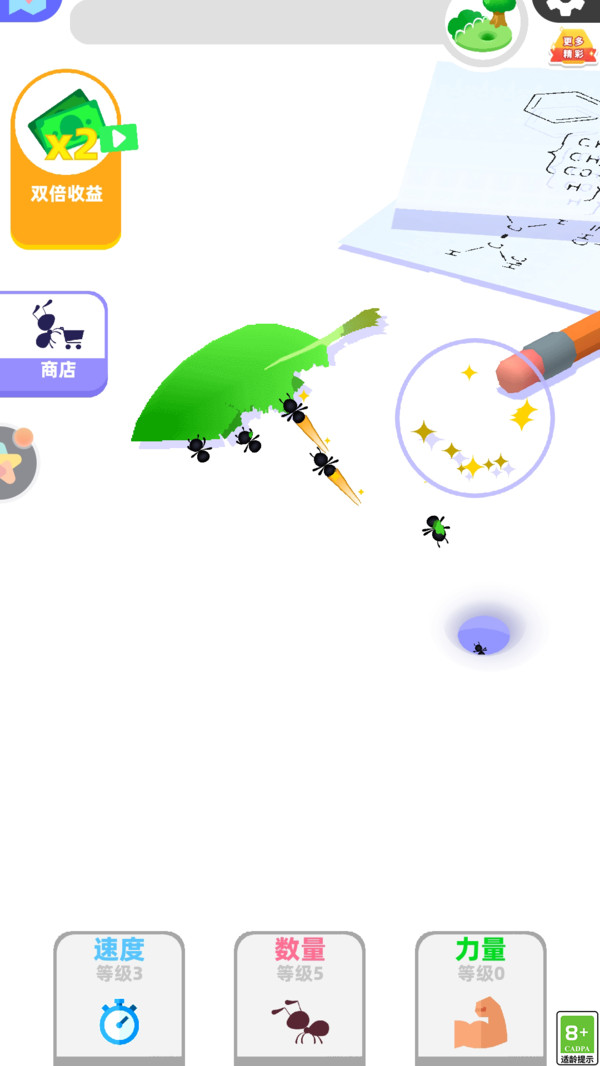Upgrade 速度 speed level
This screenshot has width=600, height=1066.
[119, 997]
